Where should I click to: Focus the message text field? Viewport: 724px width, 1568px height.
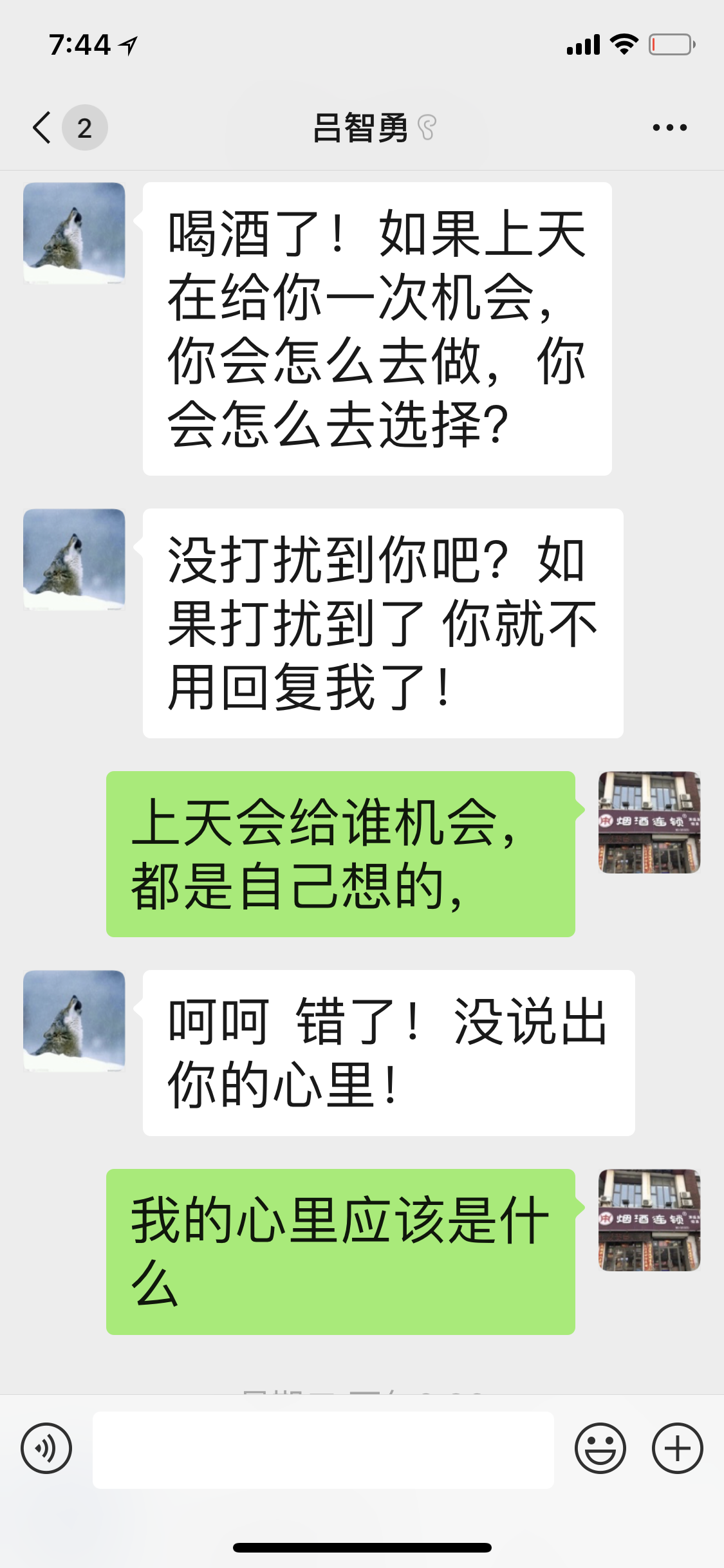323,1450
